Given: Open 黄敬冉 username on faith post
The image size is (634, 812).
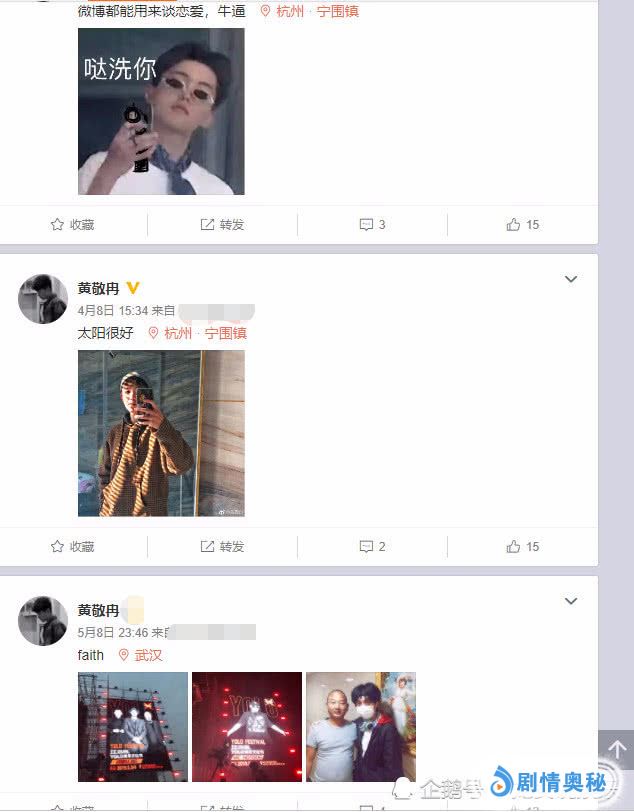Looking at the screenshot, I should (98, 610).
